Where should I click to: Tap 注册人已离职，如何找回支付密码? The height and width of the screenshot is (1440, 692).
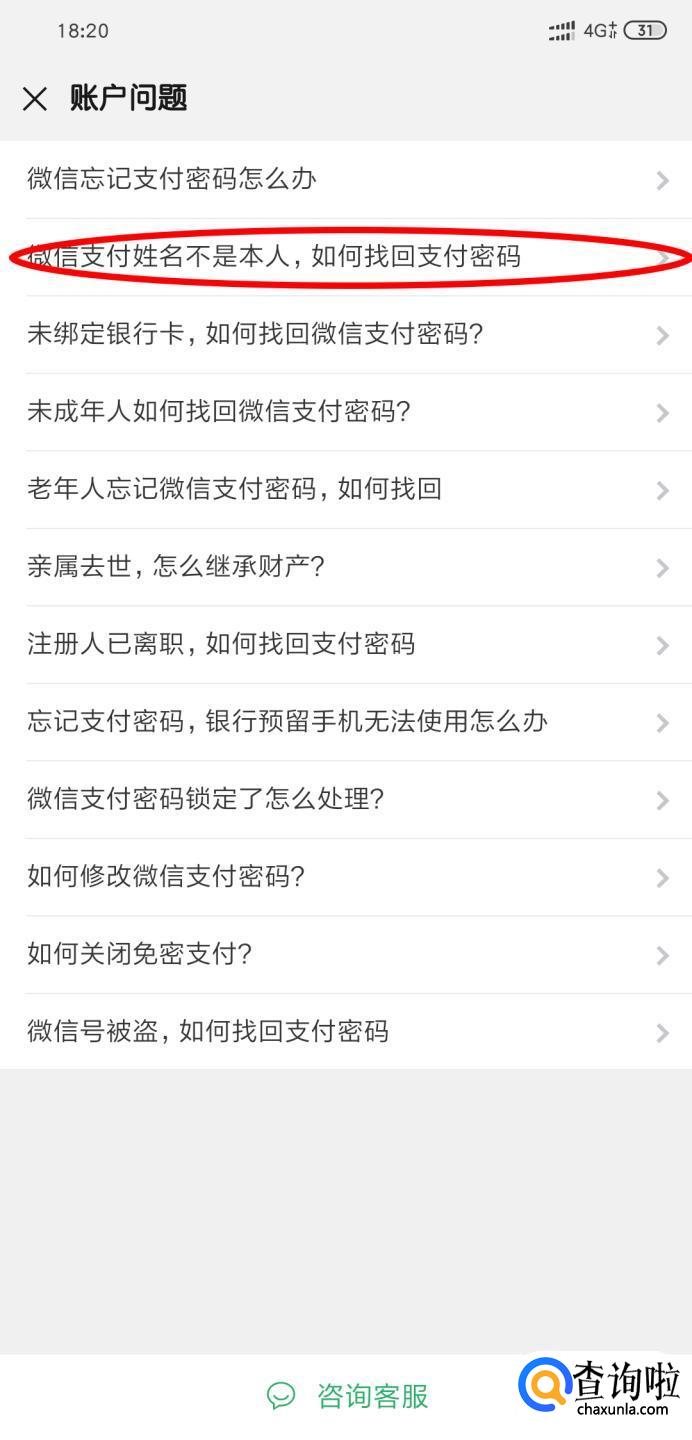[x=346, y=644]
